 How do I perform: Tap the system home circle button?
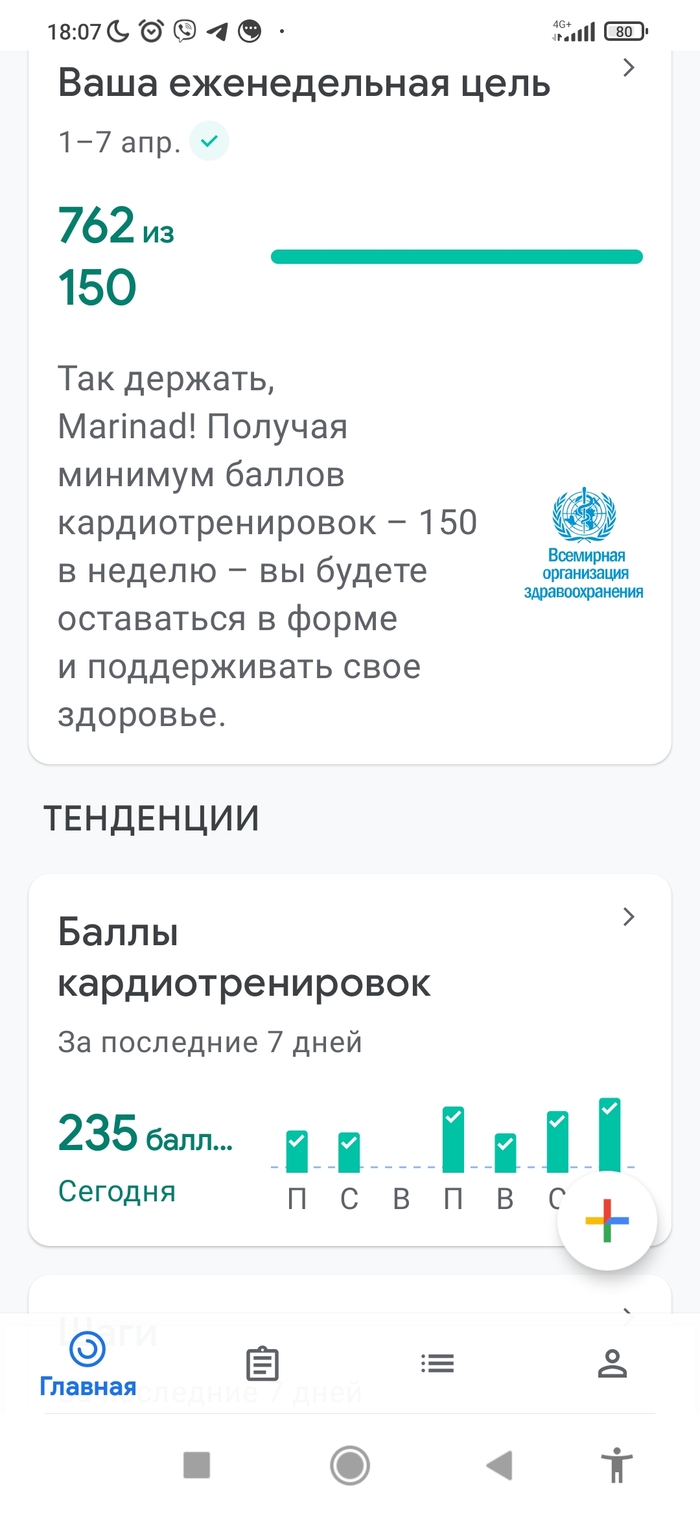coord(350,1466)
